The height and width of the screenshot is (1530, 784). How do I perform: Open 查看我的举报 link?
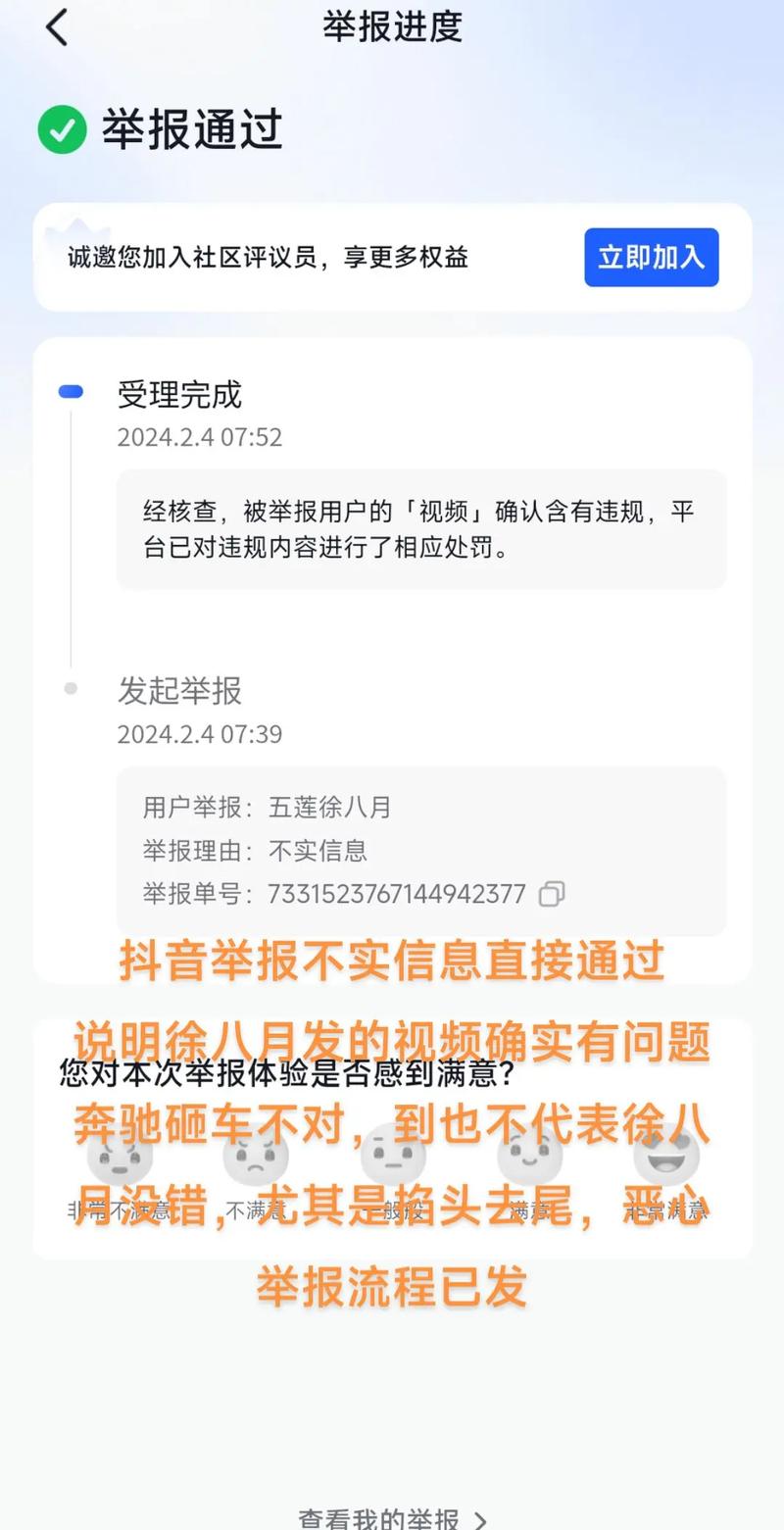pos(392,1518)
